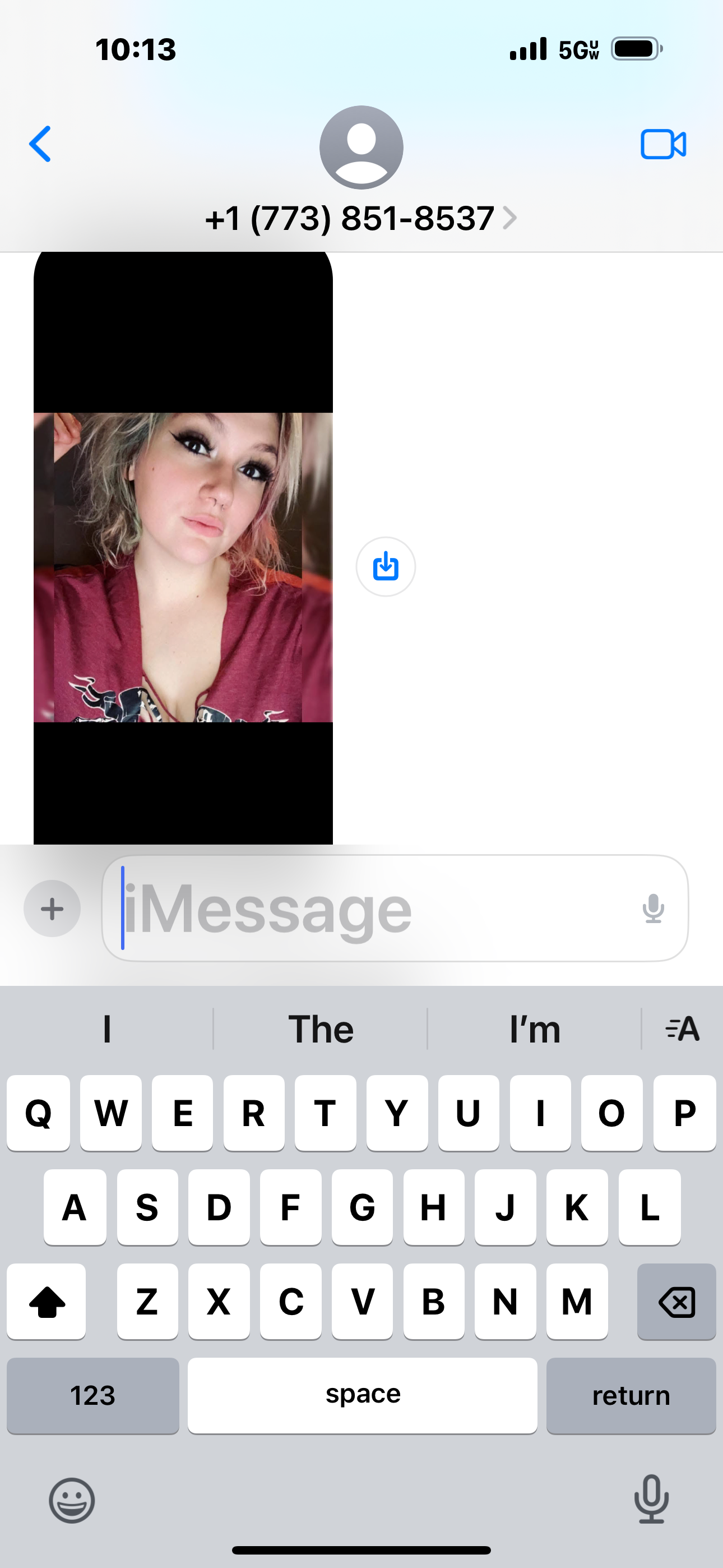This screenshot has width=723, height=1568.
Task: Open contact details for +1 (773) 851-8537
Action: click(x=361, y=218)
